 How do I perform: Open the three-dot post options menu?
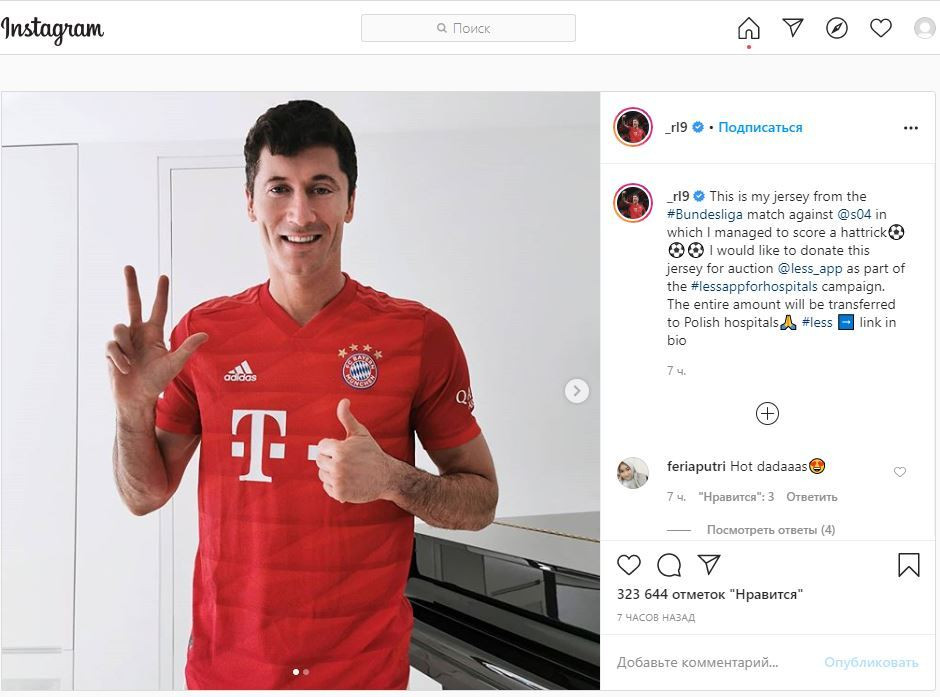click(x=910, y=128)
